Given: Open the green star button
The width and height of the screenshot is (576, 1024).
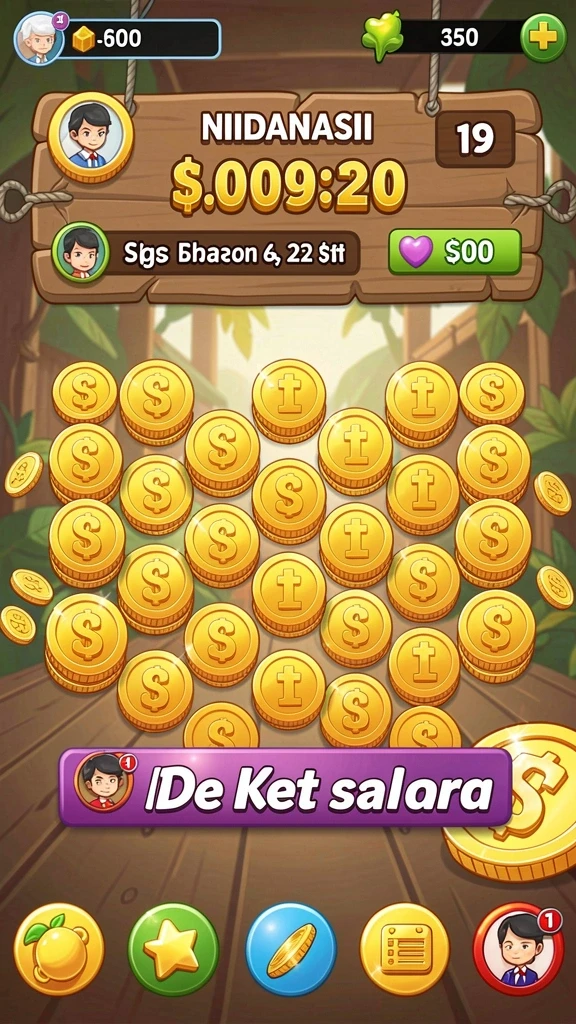Looking at the screenshot, I should tap(173, 949).
